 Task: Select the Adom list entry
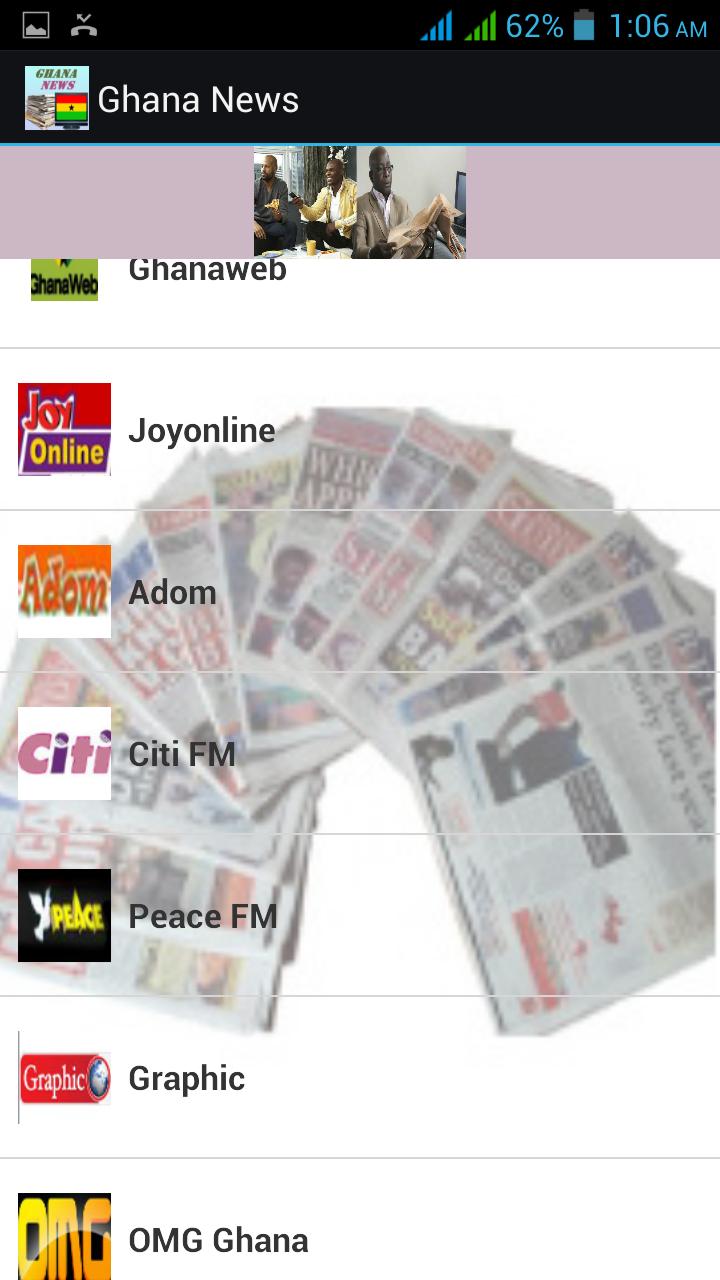300,591
